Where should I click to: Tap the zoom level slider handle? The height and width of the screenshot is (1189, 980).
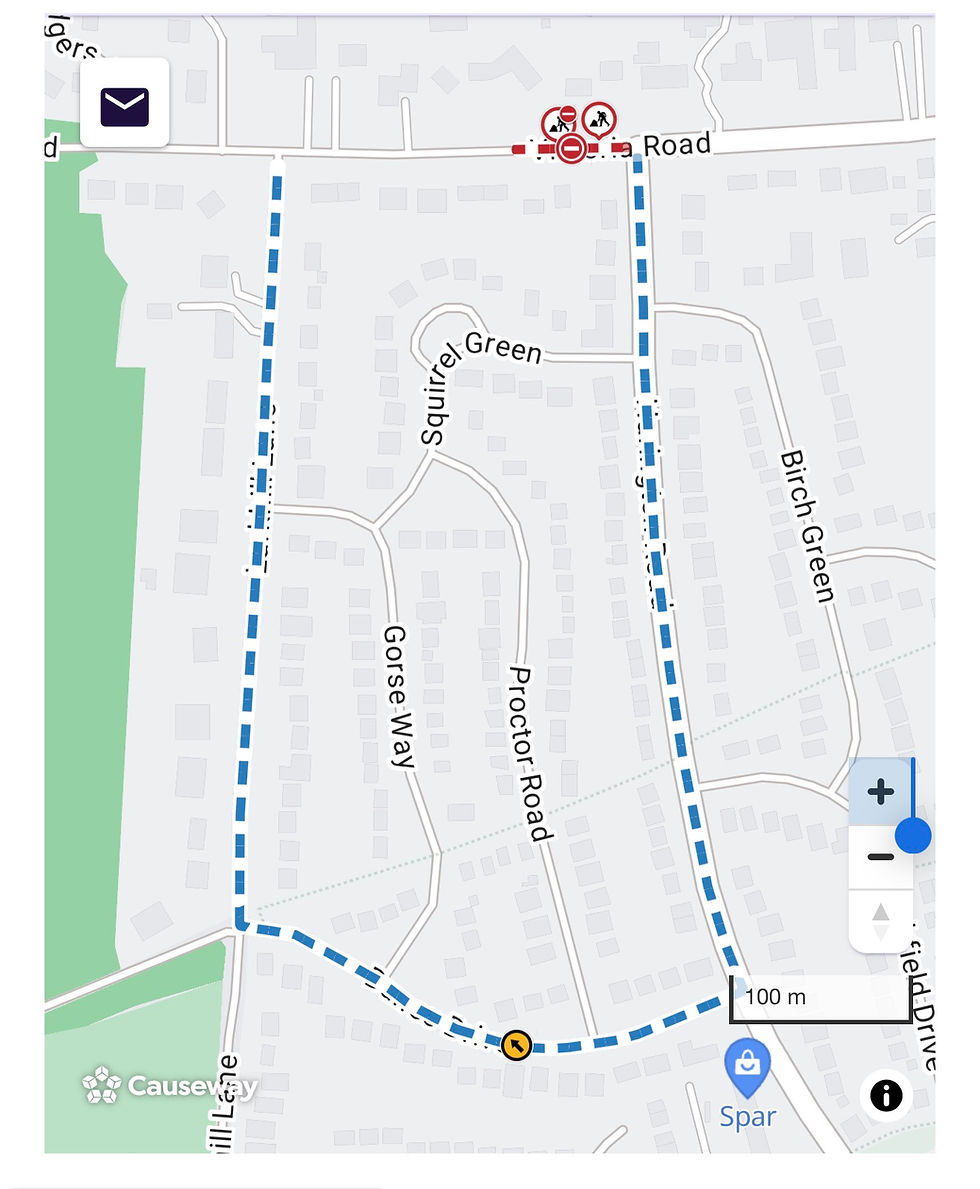point(913,835)
